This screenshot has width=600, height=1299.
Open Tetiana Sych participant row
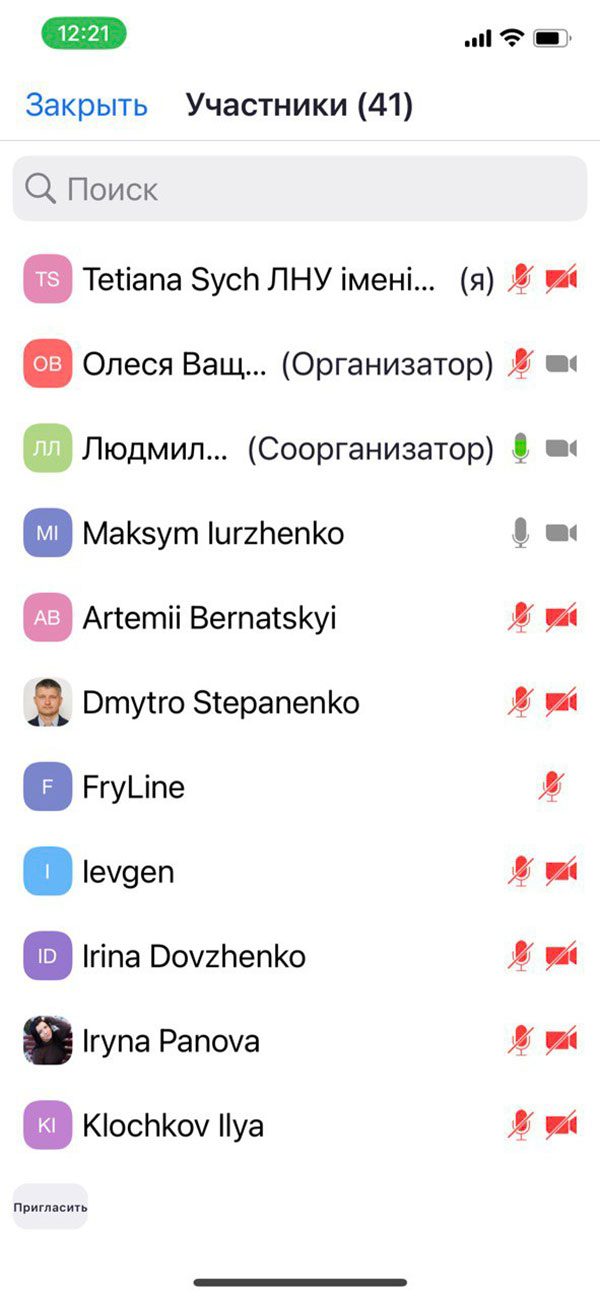[259, 280]
